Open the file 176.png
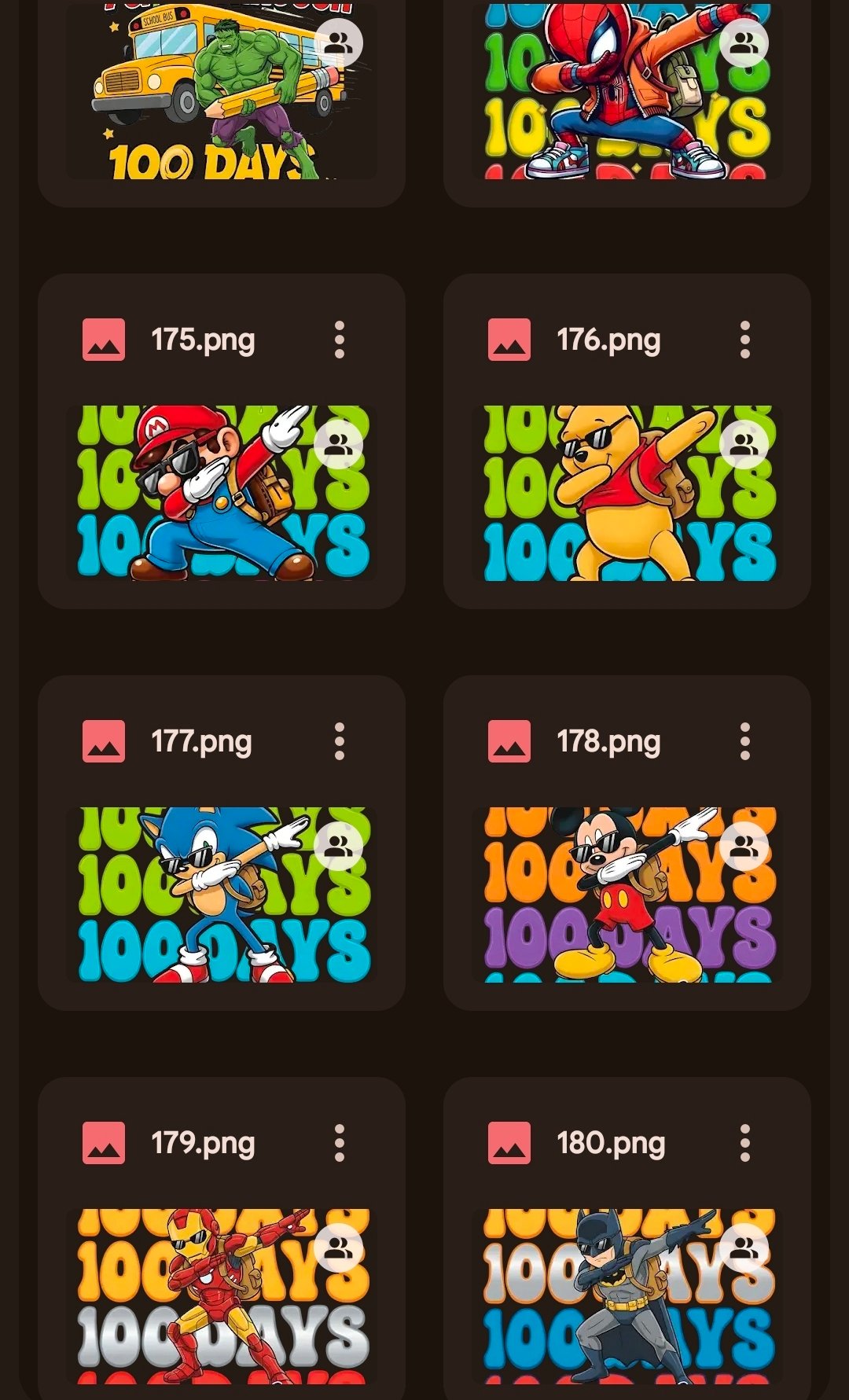The width and height of the screenshot is (849, 1400). pos(610,341)
